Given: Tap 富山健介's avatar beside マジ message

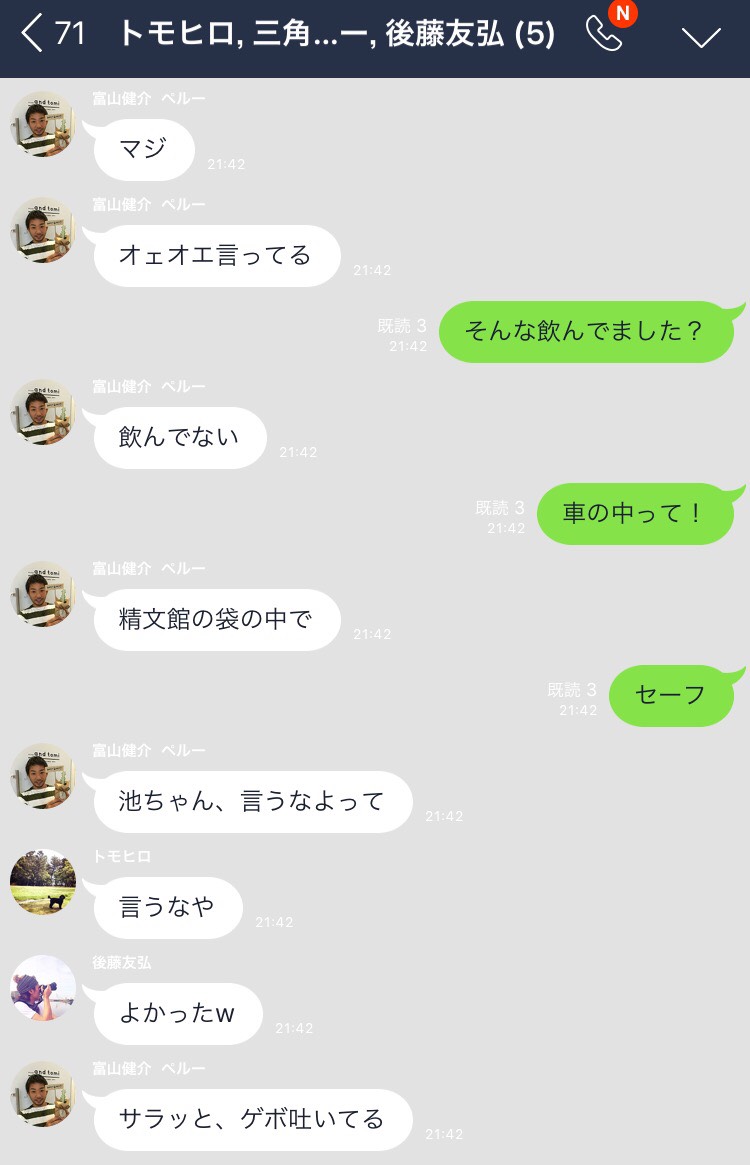Looking at the screenshot, I should coord(43,124).
